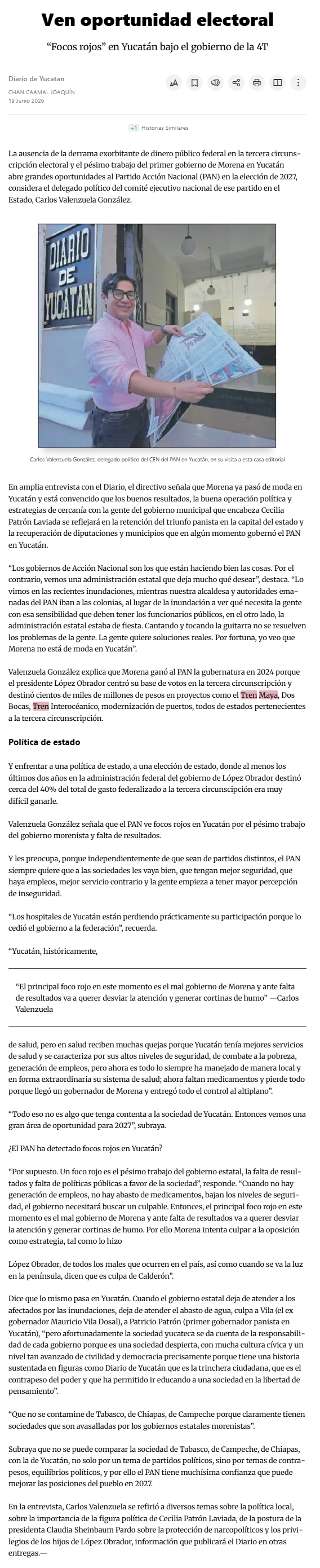Open the Diario de Yucatan publication

pyautogui.click(x=37, y=79)
